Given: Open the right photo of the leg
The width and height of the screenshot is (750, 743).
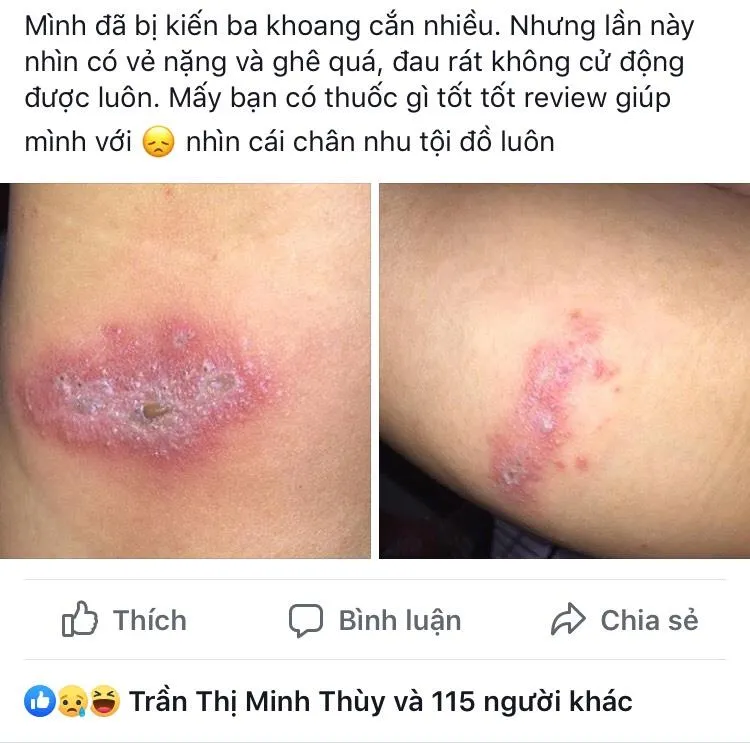Looking at the screenshot, I should pyautogui.click(x=564, y=370).
